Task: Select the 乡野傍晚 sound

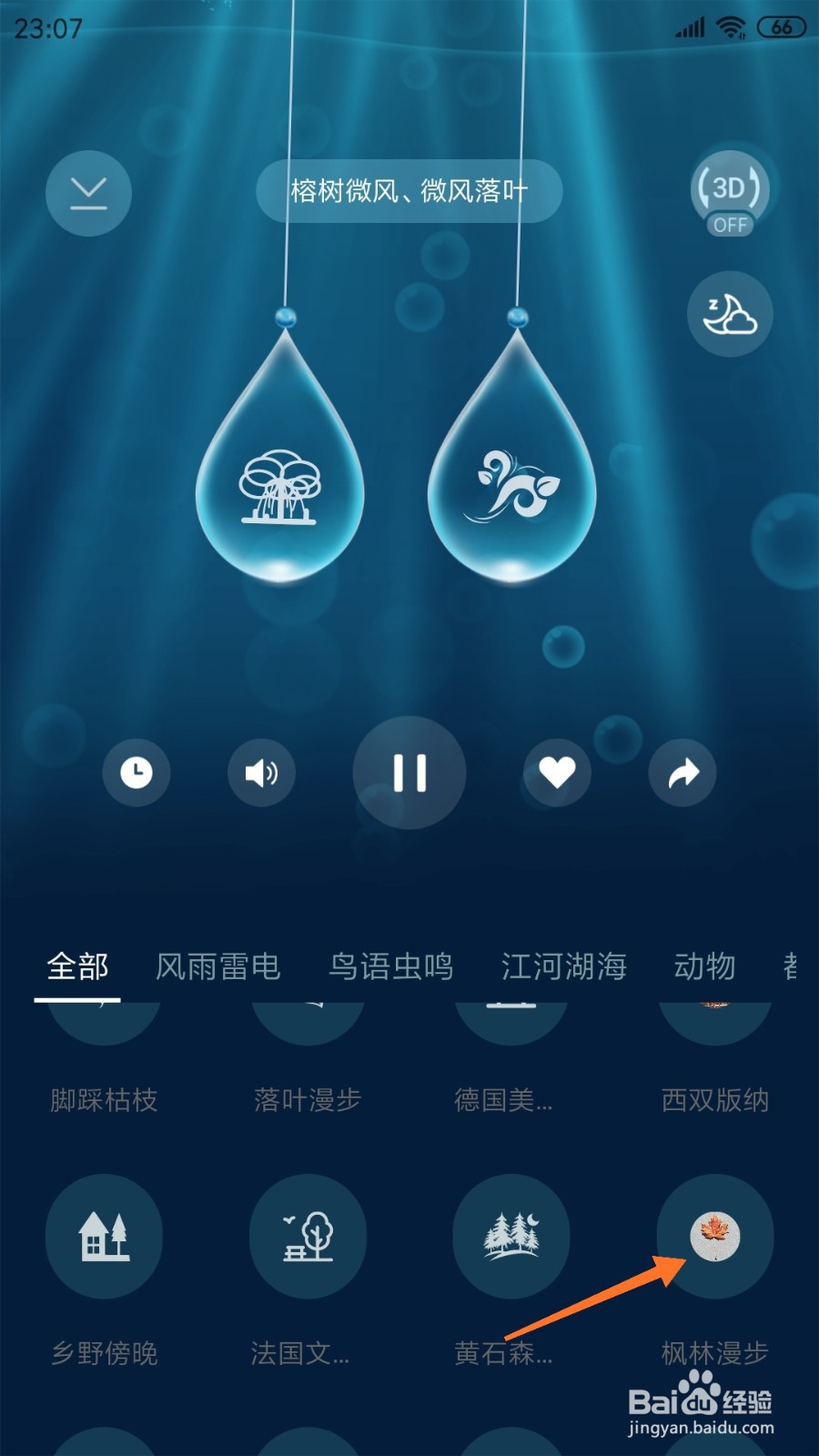Action: (104, 1237)
